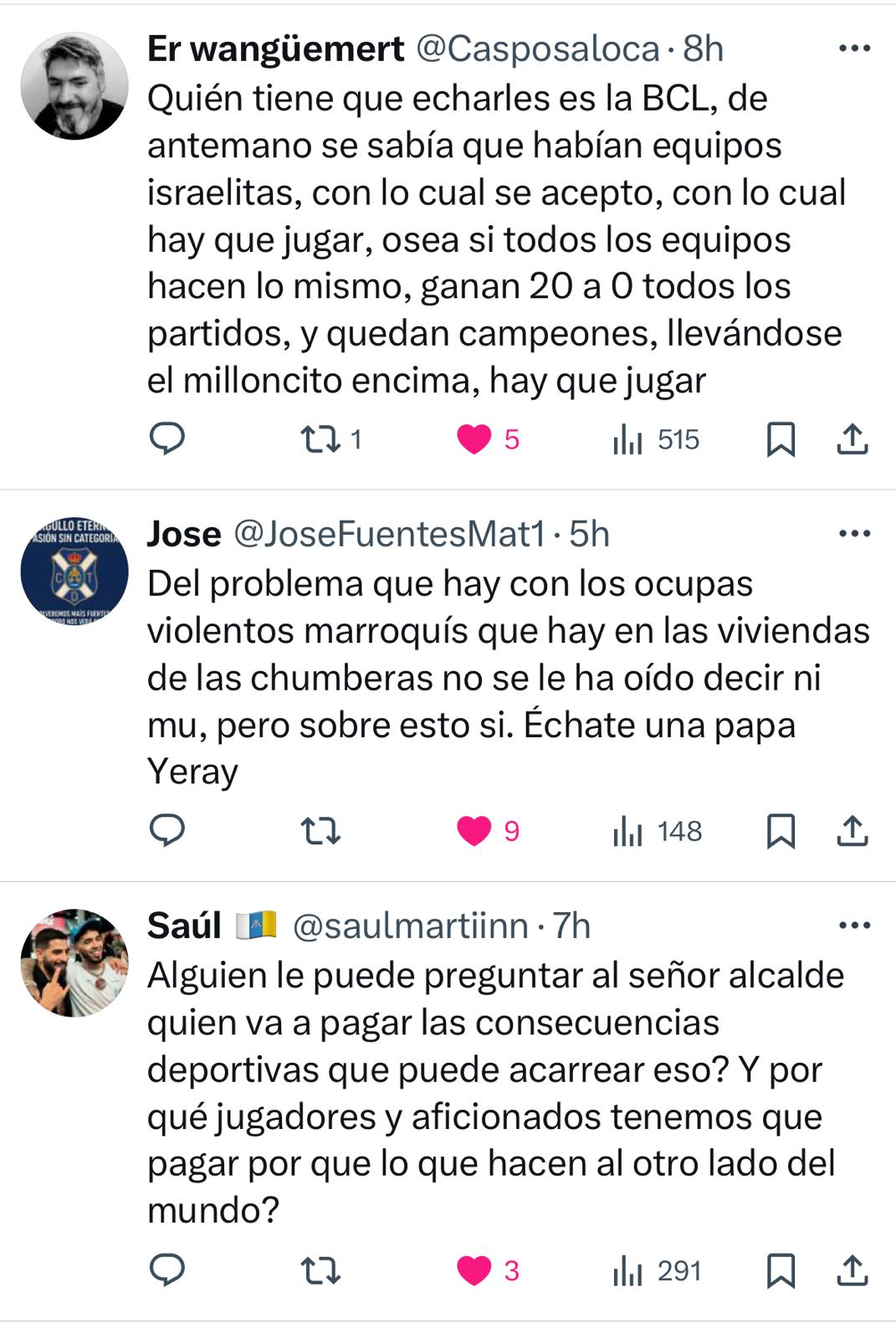Open more options on Jose's tweet
The image size is (896, 1339).
854,534
